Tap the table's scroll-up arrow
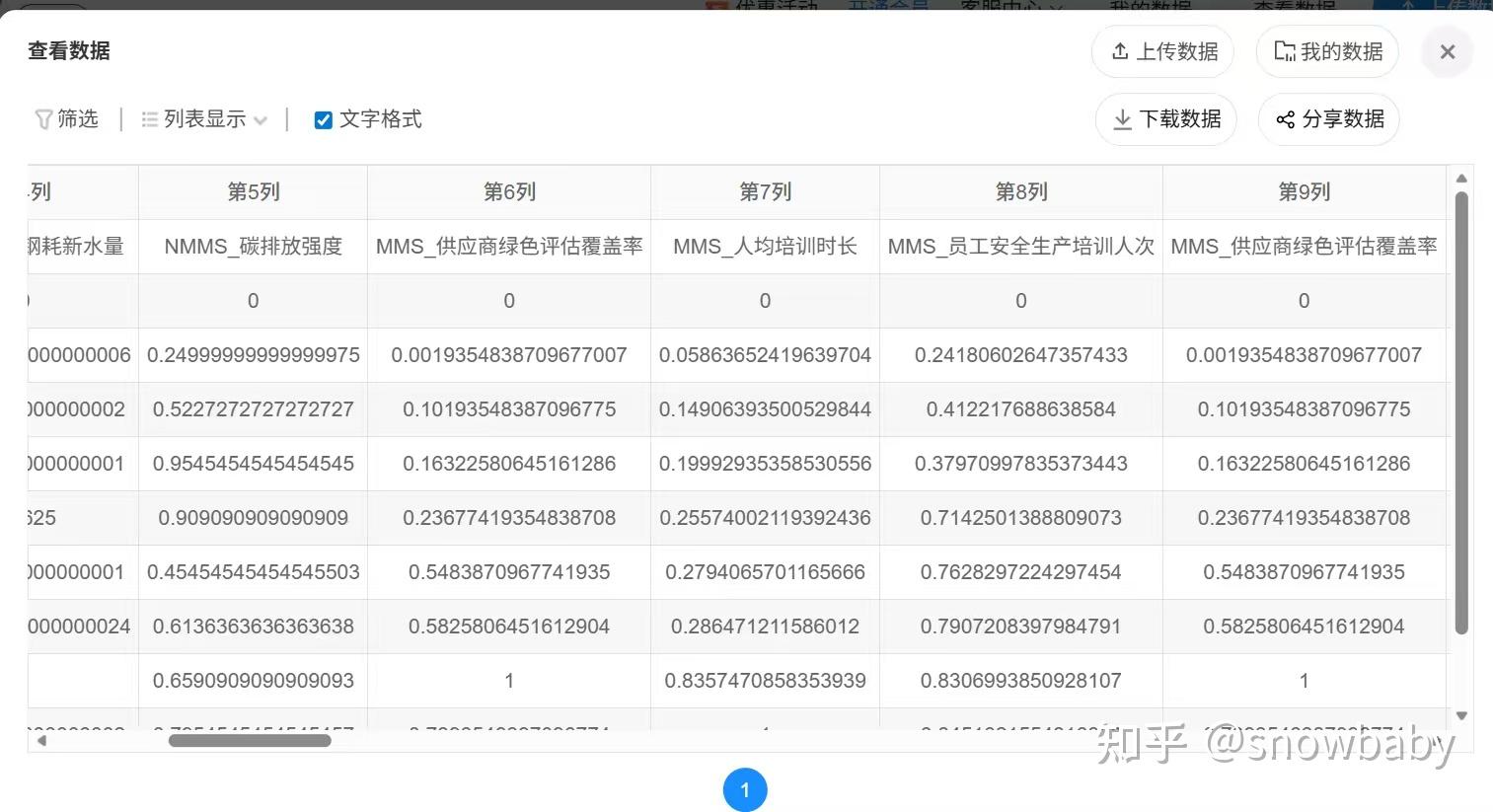Screen dimensions: 1493x812 (1461, 179)
